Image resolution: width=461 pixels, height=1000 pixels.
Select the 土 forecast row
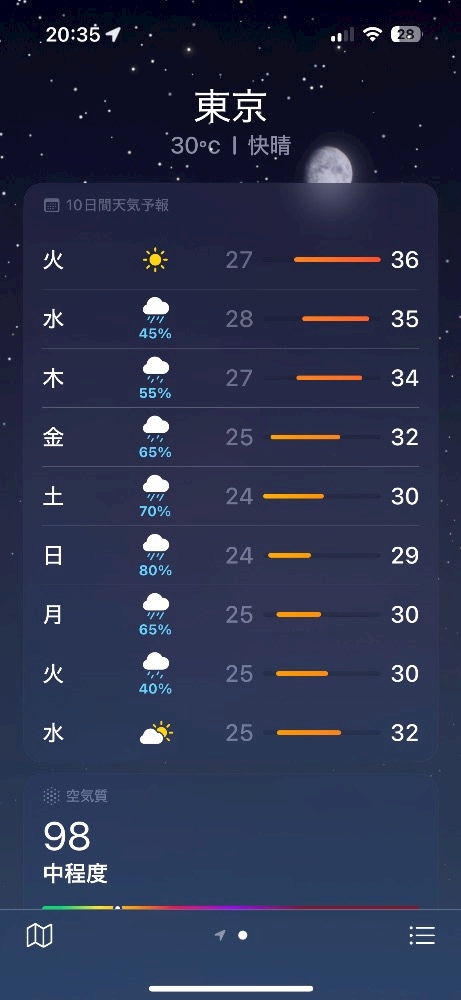point(230,496)
